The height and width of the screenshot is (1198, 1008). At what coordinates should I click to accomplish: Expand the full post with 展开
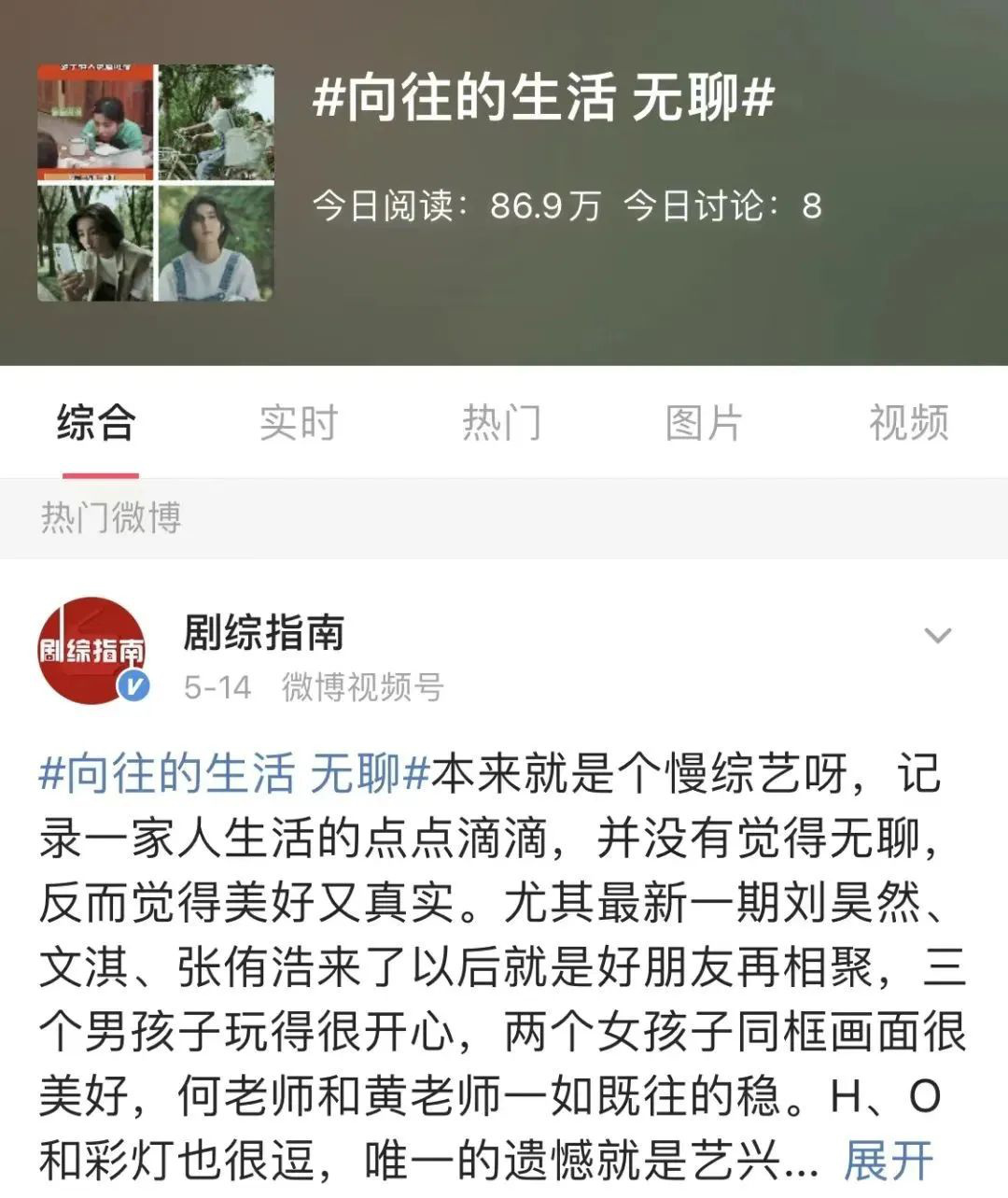pyautogui.click(x=888, y=1161)
